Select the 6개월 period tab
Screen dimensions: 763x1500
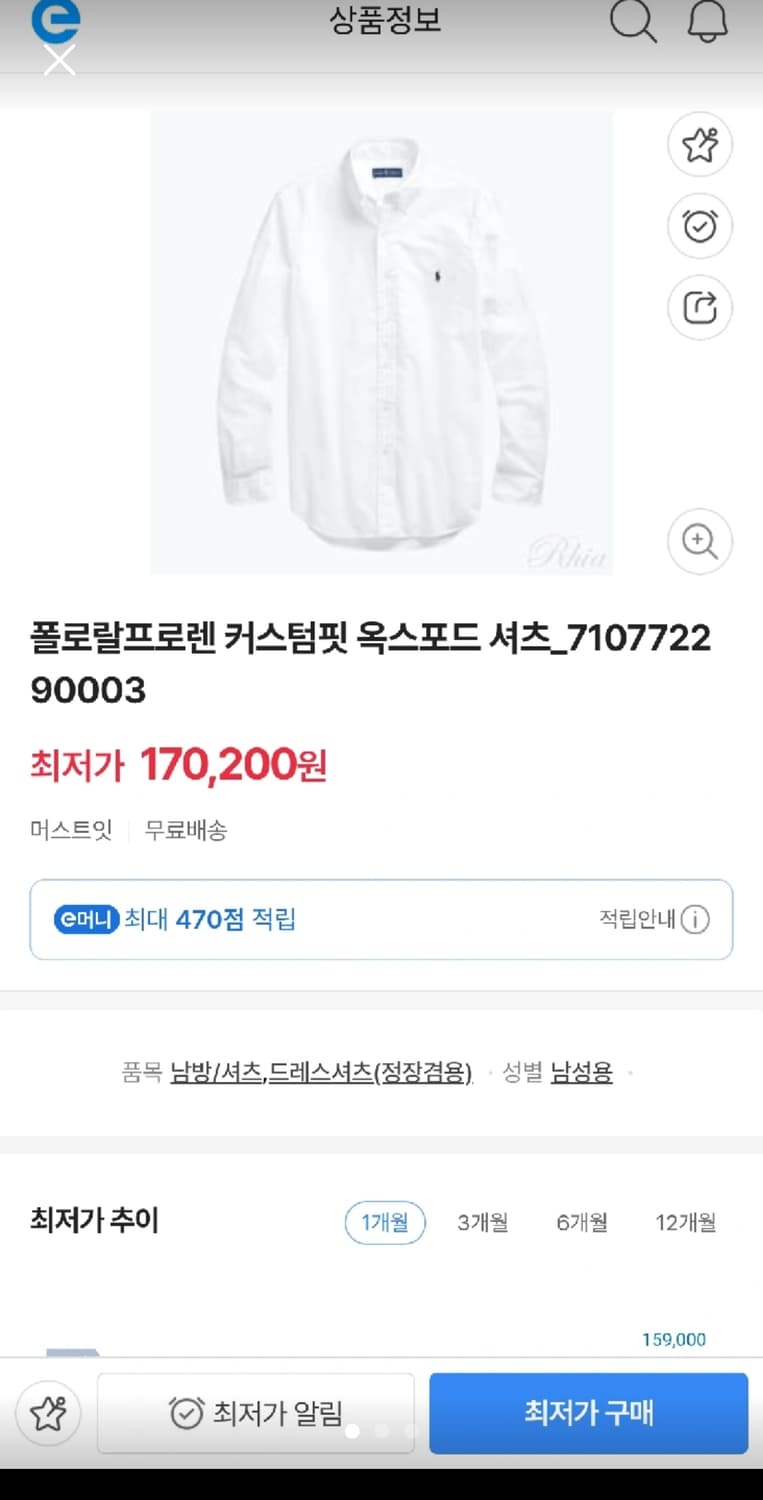[580, 1222]
